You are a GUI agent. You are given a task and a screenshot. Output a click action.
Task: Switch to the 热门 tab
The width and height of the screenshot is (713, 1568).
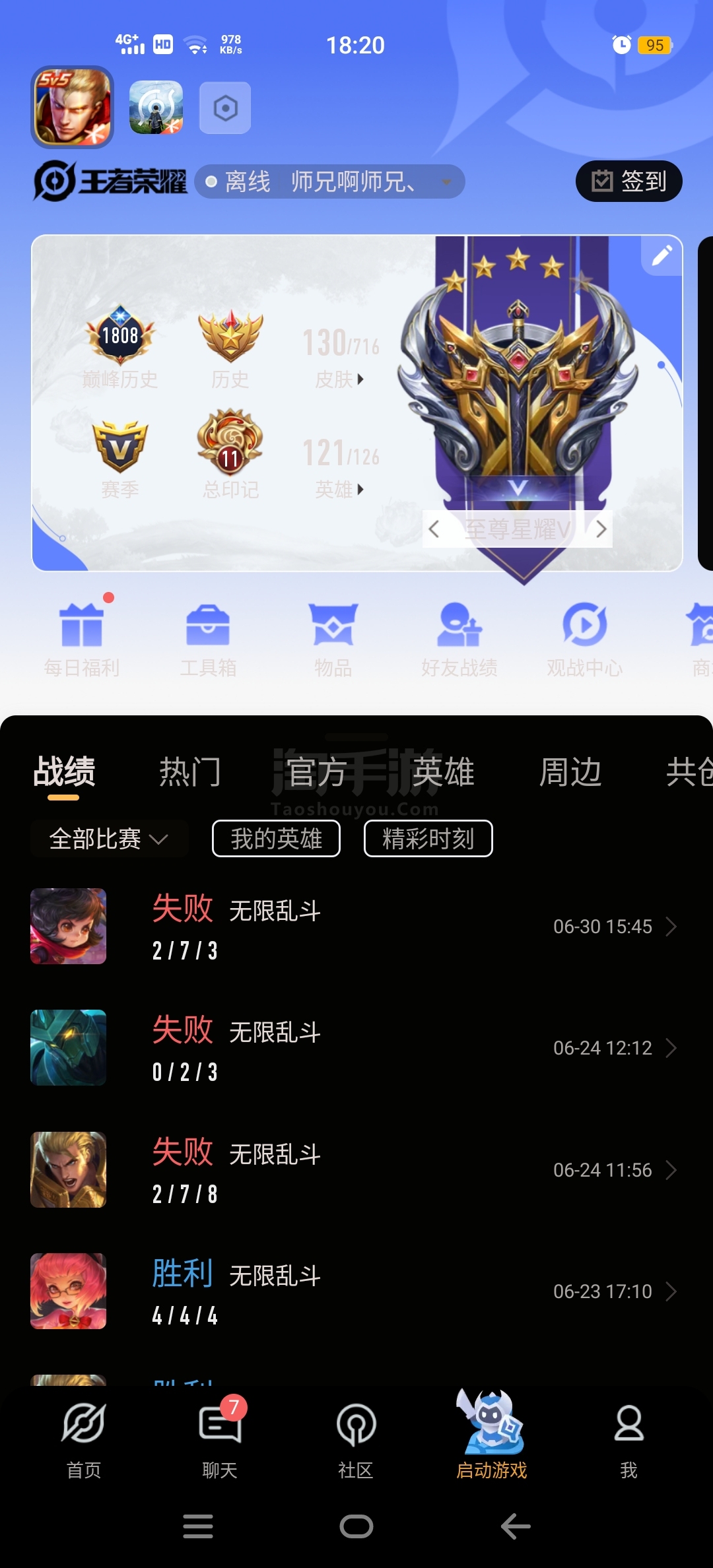click(x=190, y=771)
